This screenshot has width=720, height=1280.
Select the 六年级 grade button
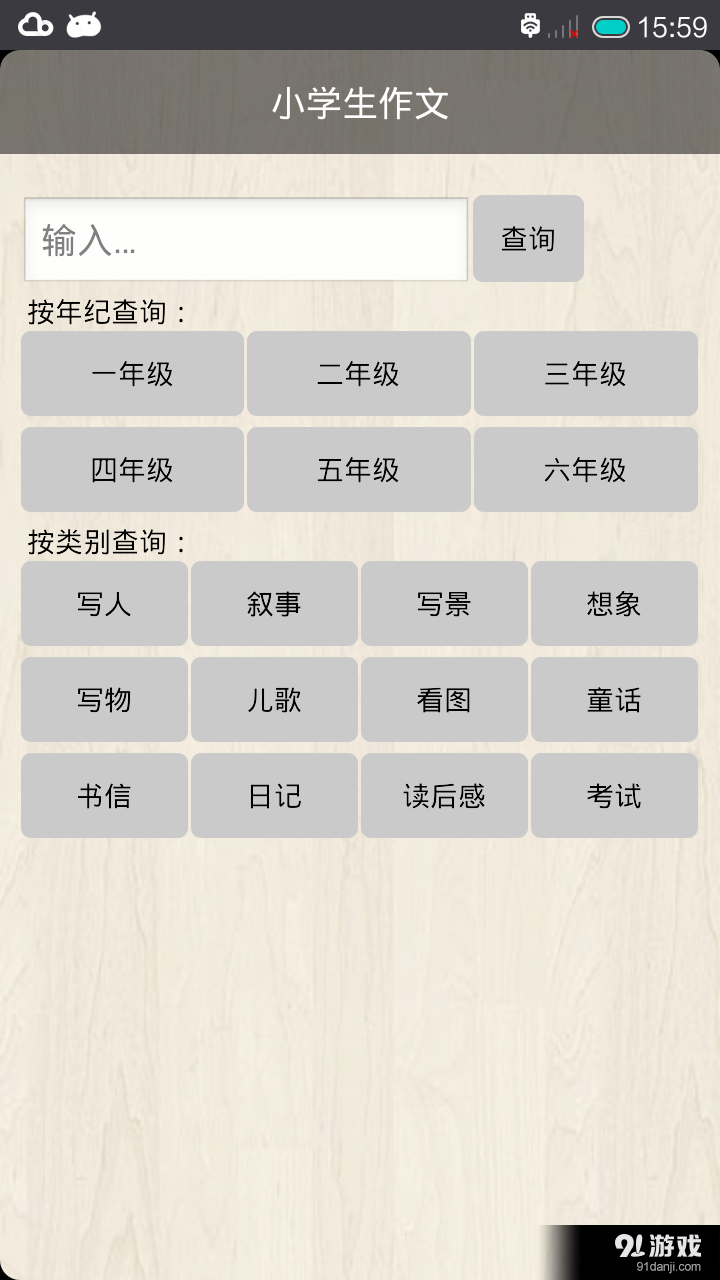click(x=585, y=469)
